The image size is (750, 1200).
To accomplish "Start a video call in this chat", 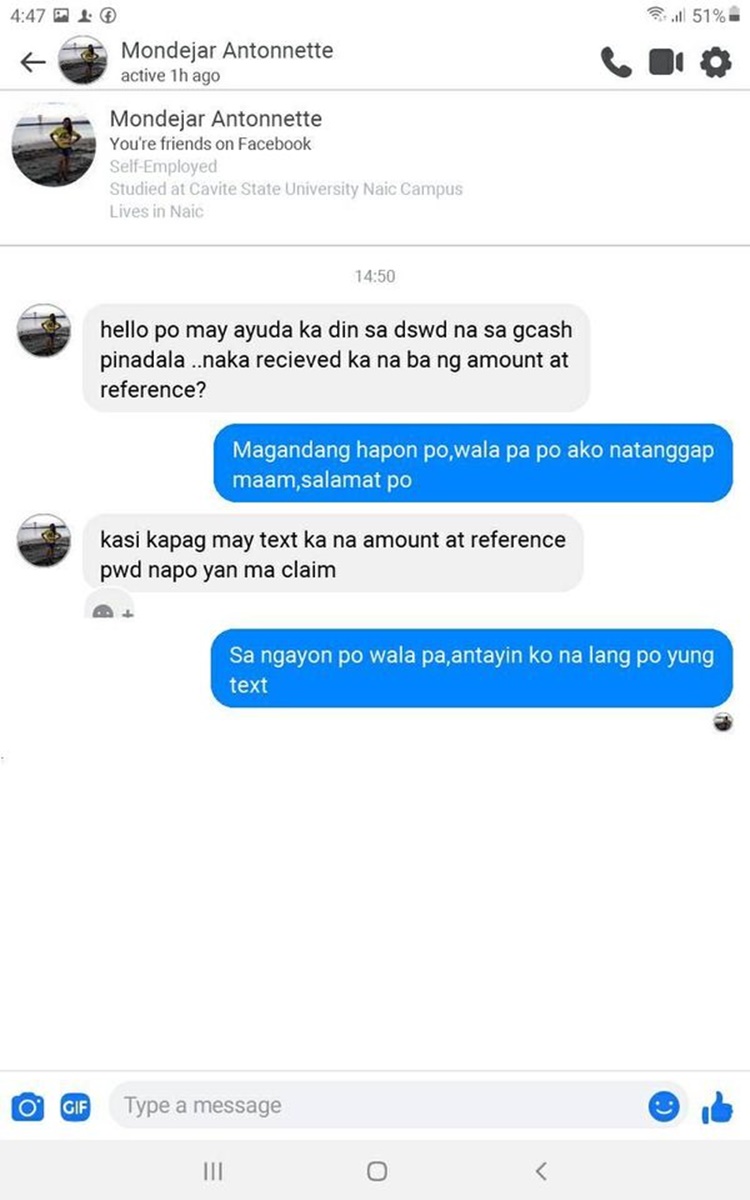I will point(666,63).
